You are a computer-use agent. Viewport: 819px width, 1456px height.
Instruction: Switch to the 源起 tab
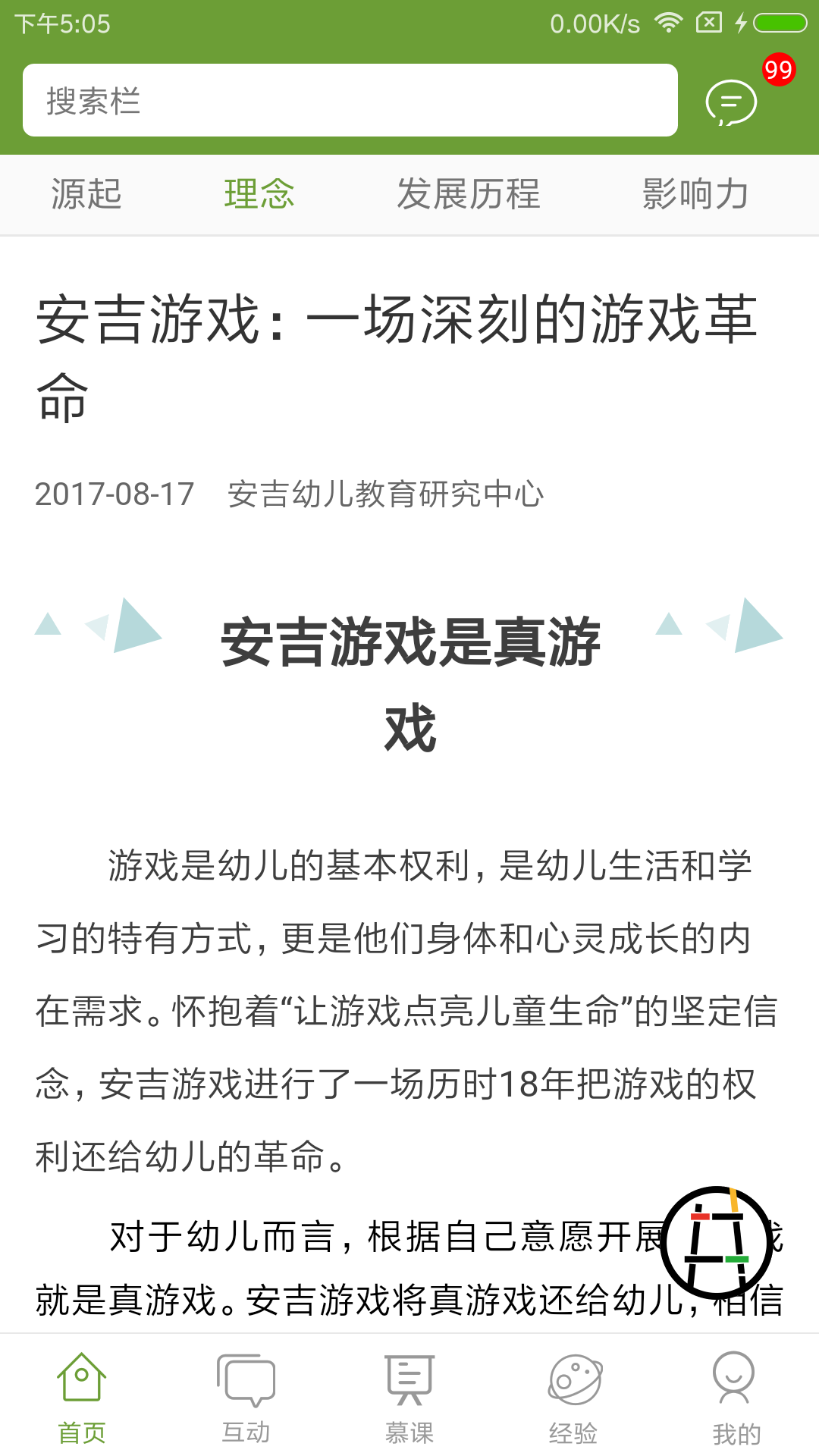(85, 195)
